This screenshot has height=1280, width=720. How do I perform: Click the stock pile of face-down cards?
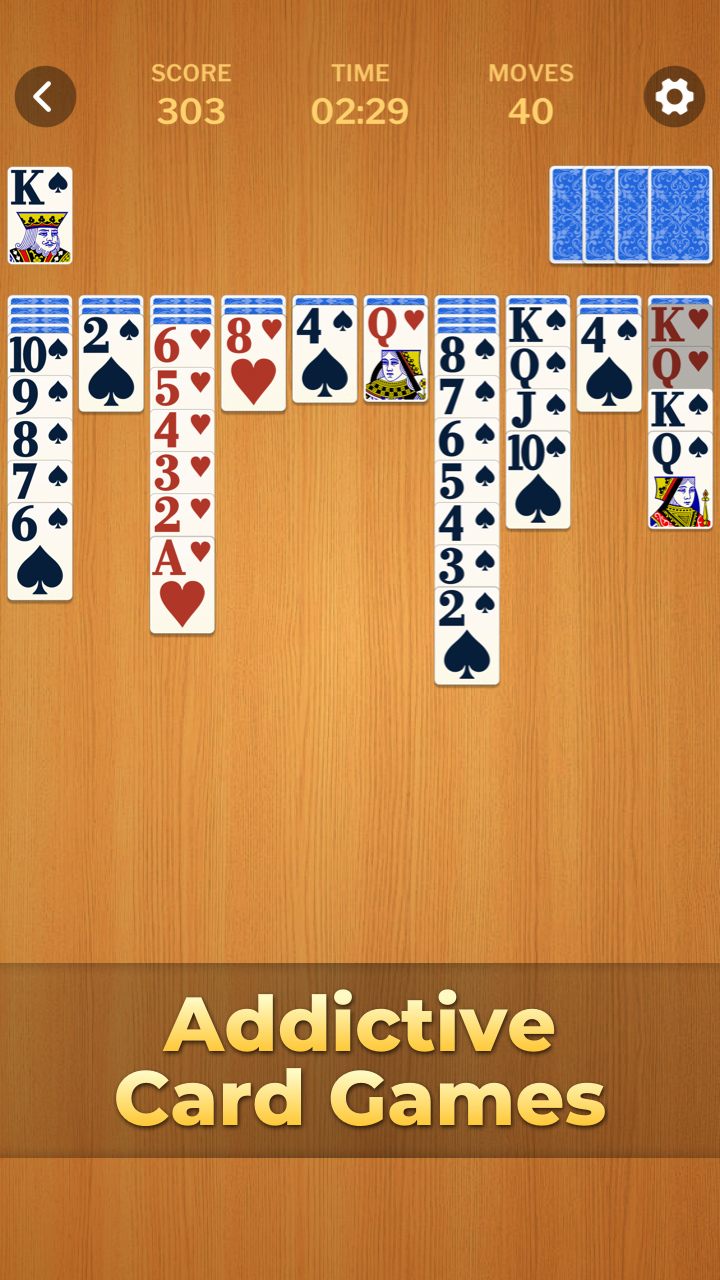(x=630, y=214)
